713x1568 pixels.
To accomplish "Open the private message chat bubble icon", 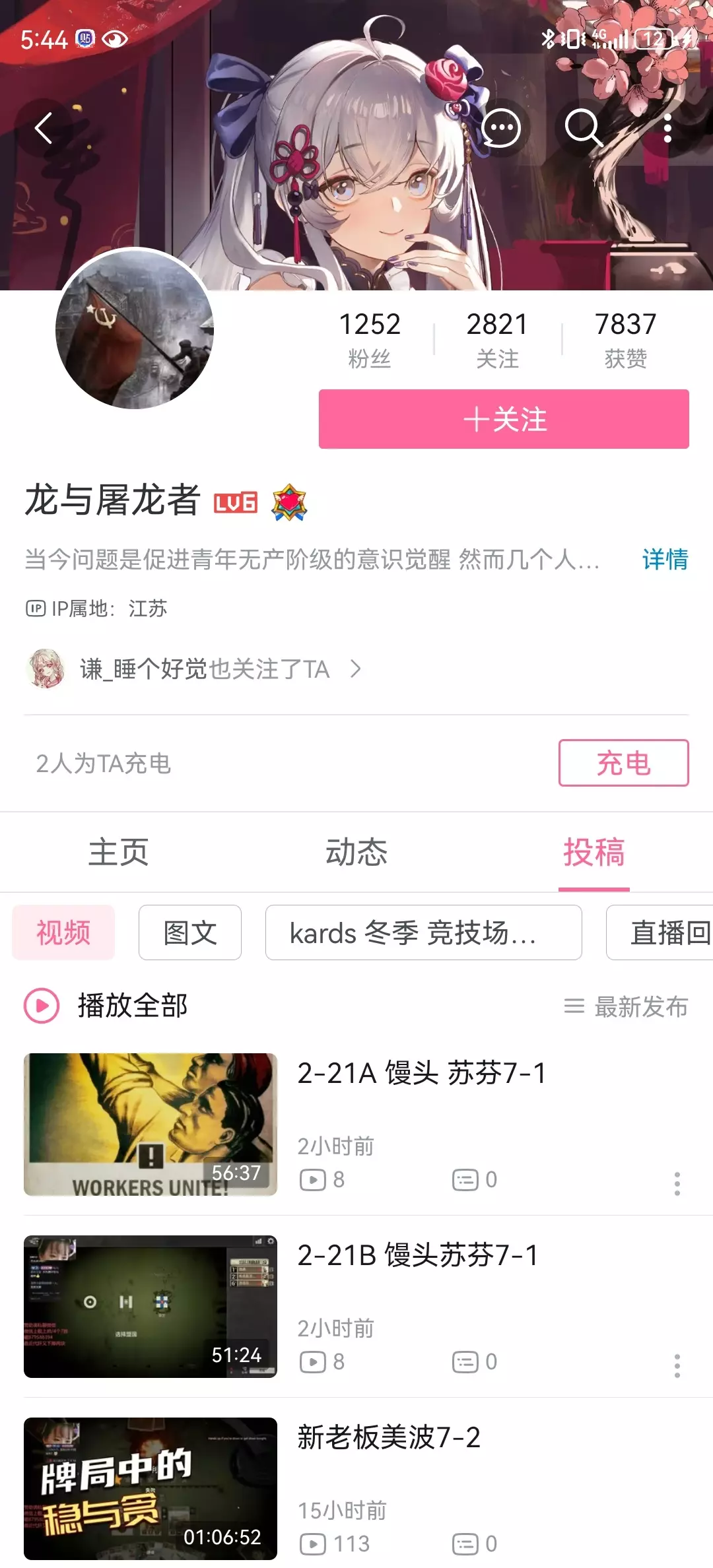I will pyautogui.click(x=501, y=128).
